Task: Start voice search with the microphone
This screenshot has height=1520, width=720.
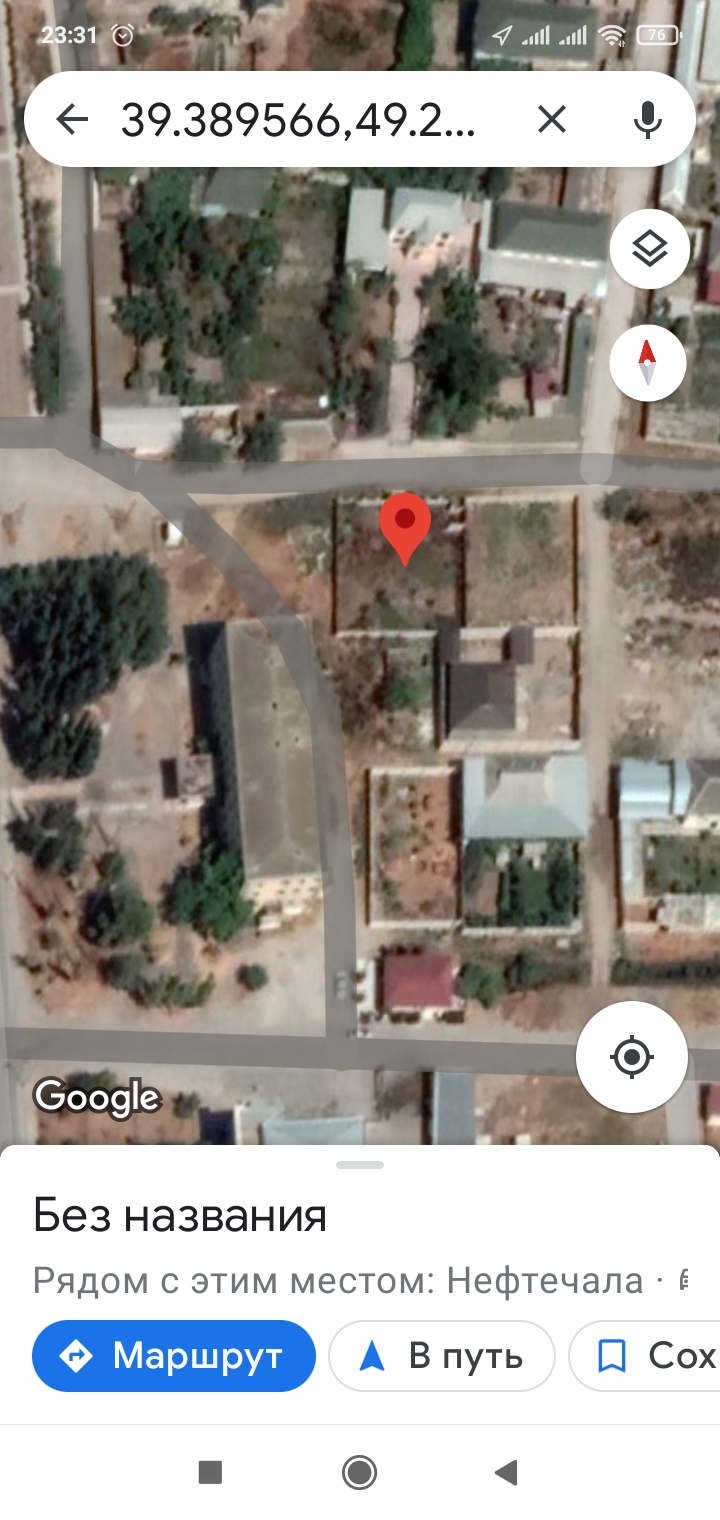Action: [x=648, y=120]
